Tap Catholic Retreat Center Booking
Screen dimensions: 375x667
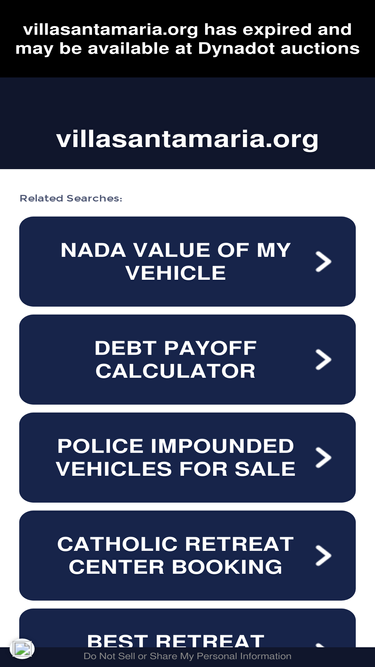click(188, 555)
